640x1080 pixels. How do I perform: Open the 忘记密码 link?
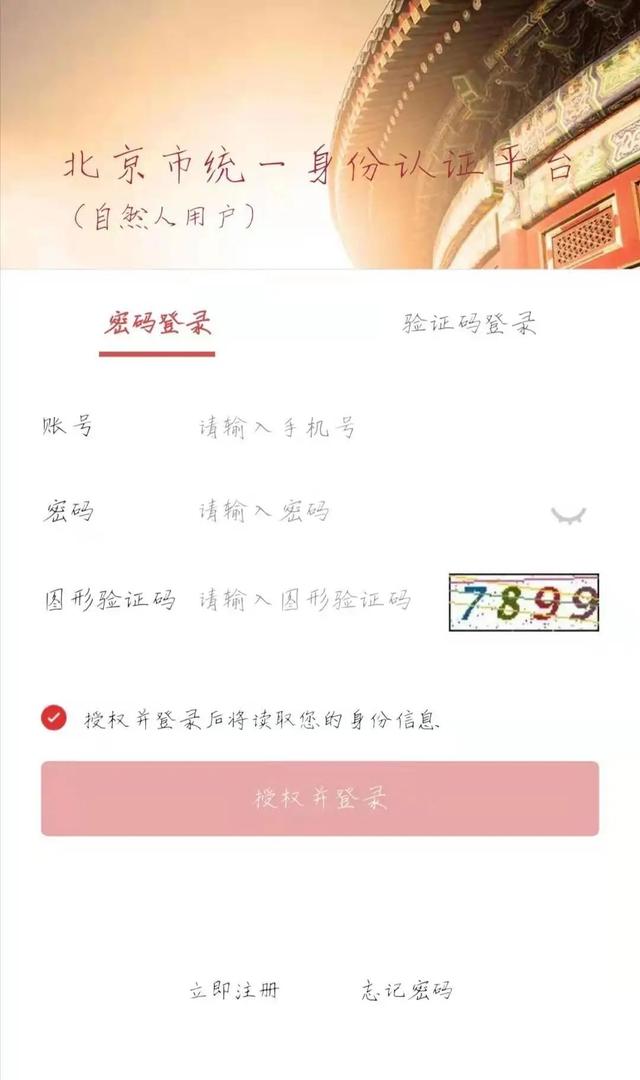[x=406, y=990]
